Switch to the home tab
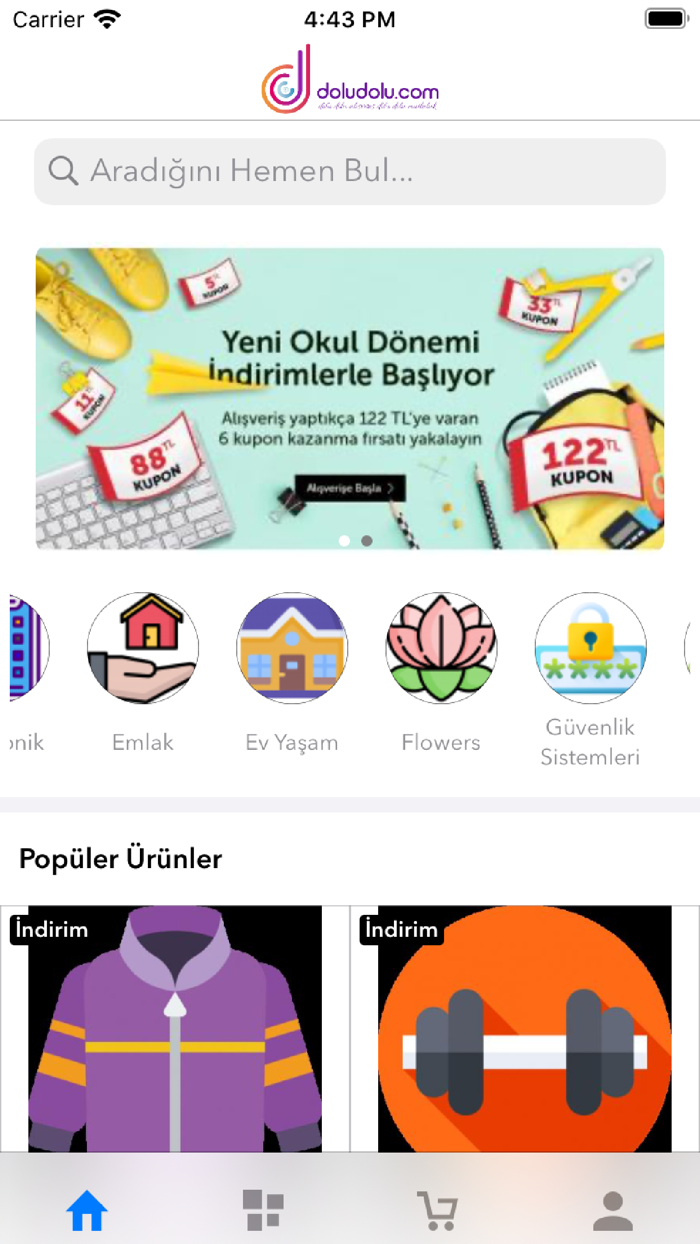 [87, 1211]
